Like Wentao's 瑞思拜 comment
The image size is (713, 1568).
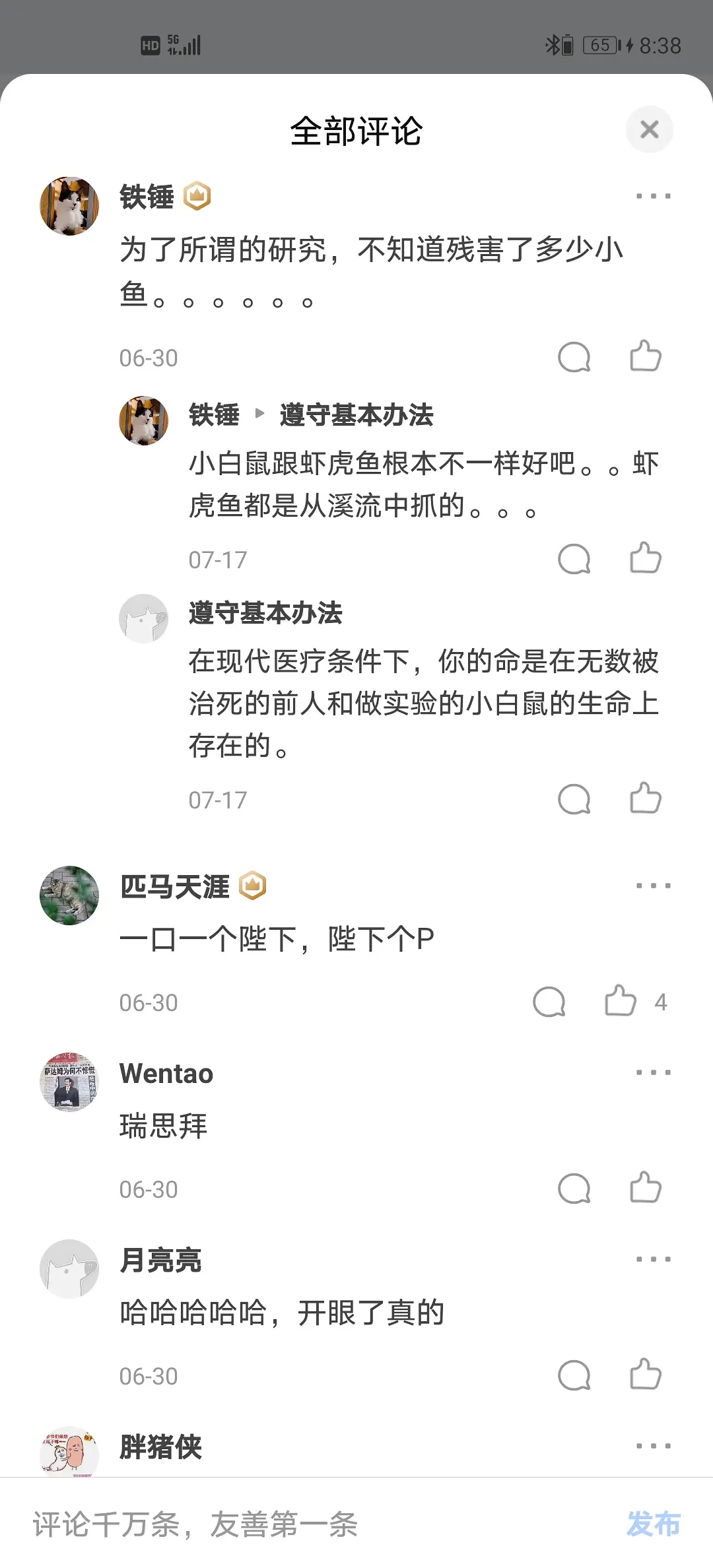tap(645, 1189)
